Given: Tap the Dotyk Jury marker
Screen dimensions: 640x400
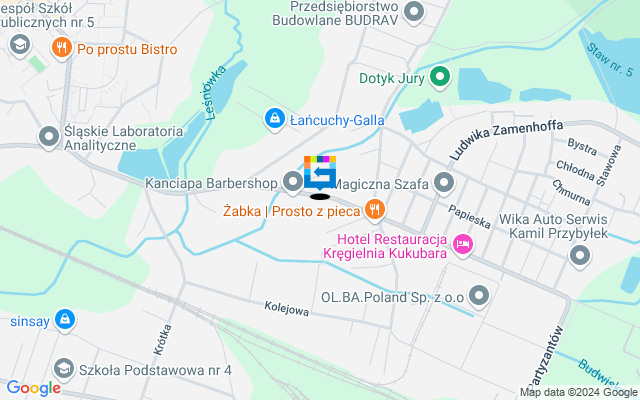Looking at the screenshot, I should coord(440,76).
